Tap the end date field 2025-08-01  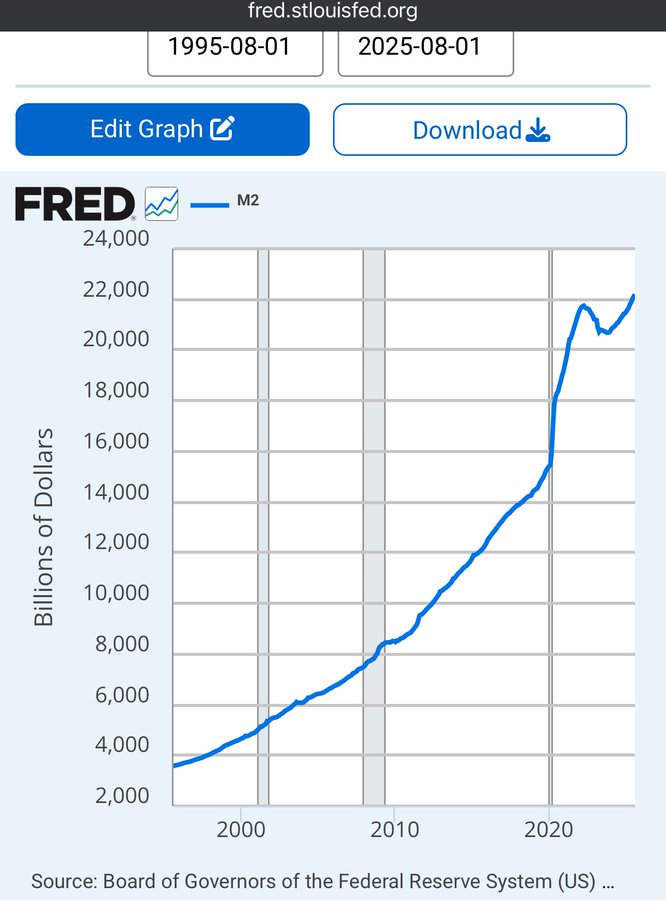pyautogui.click(x=425, y=50)
